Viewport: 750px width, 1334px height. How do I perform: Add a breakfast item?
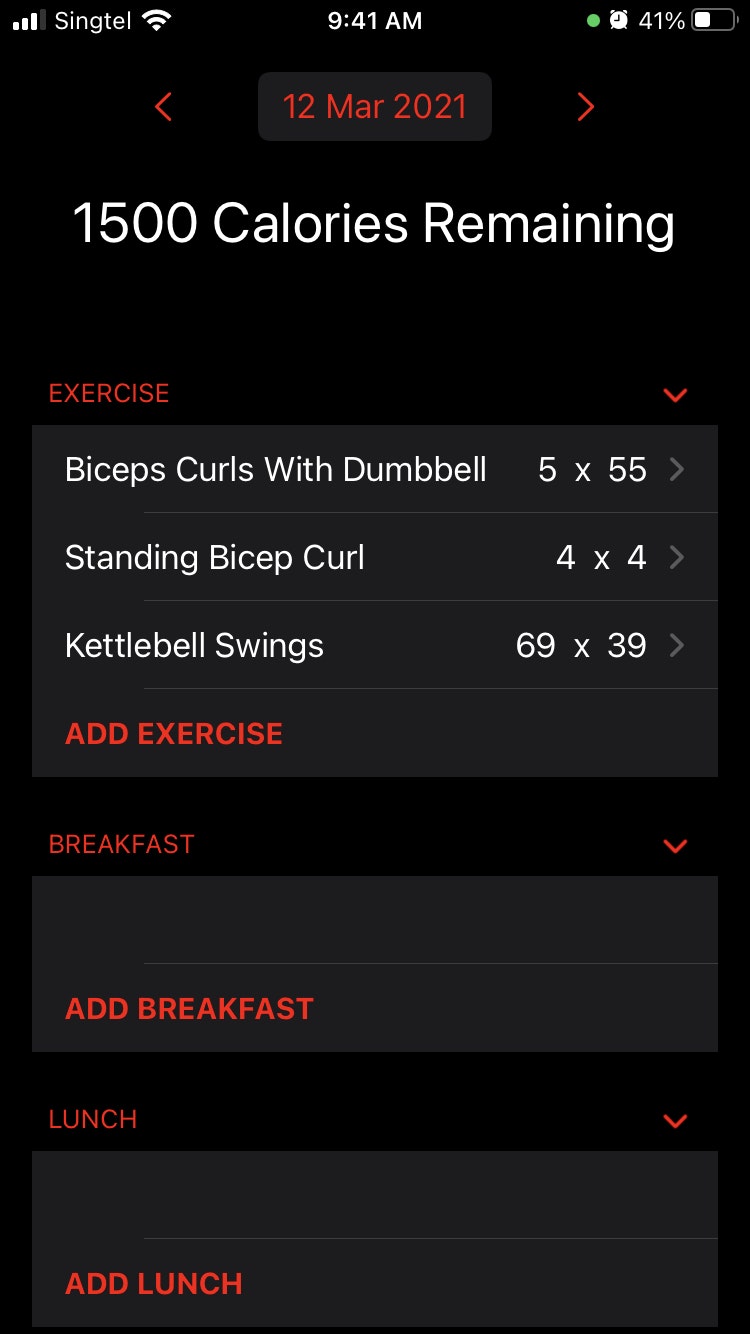tap(190, 1009)
